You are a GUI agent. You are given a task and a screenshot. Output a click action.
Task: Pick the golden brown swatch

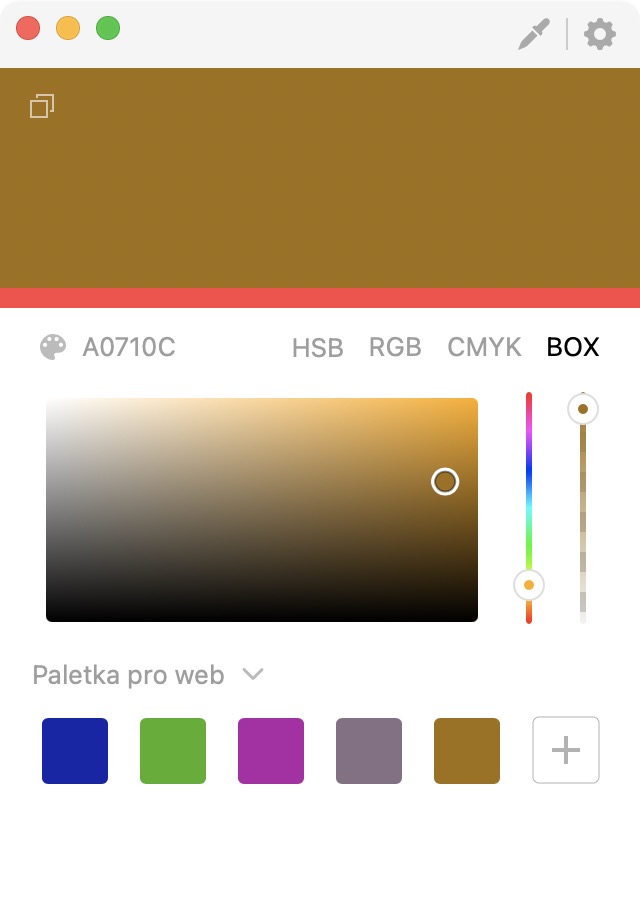(x=467, y=750)
